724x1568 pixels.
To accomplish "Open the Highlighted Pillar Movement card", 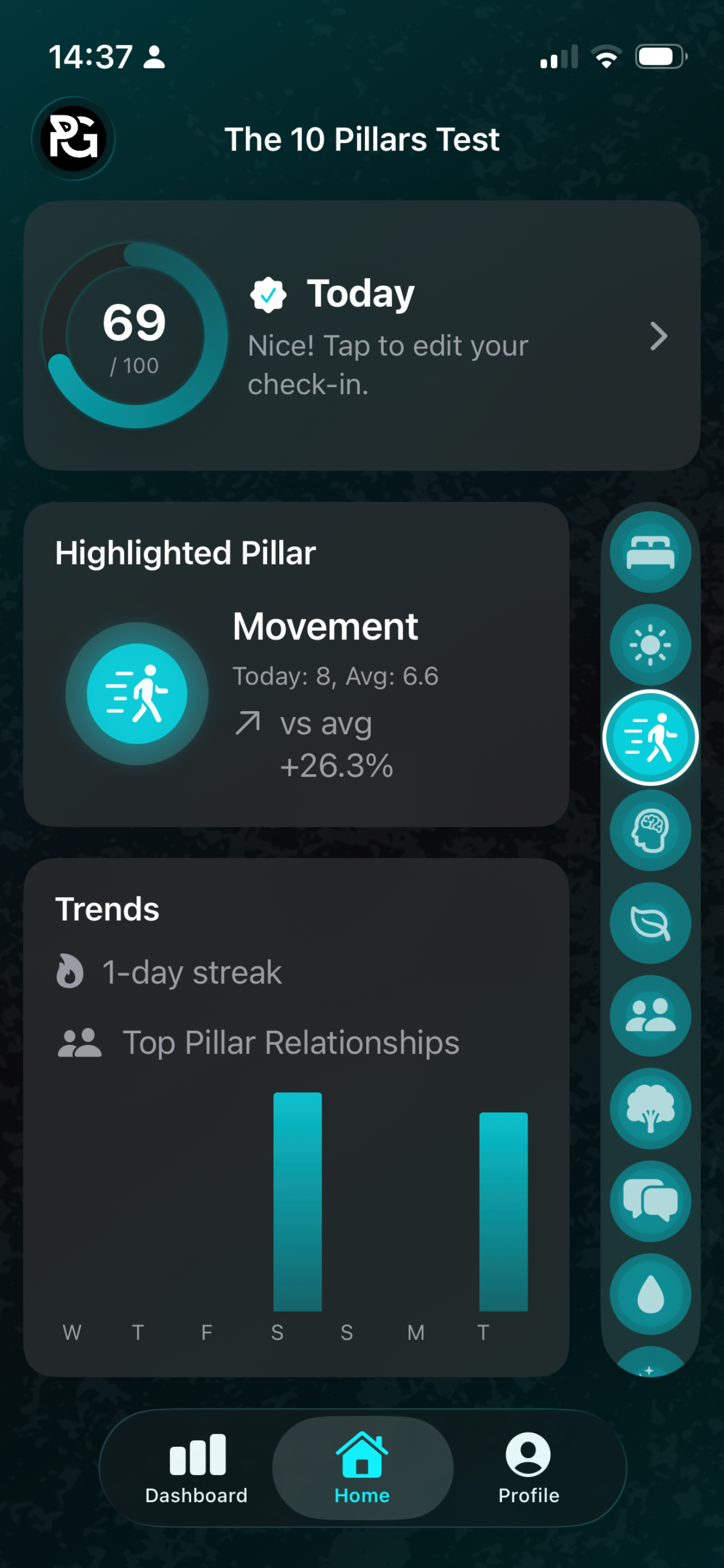I will 296,664.
